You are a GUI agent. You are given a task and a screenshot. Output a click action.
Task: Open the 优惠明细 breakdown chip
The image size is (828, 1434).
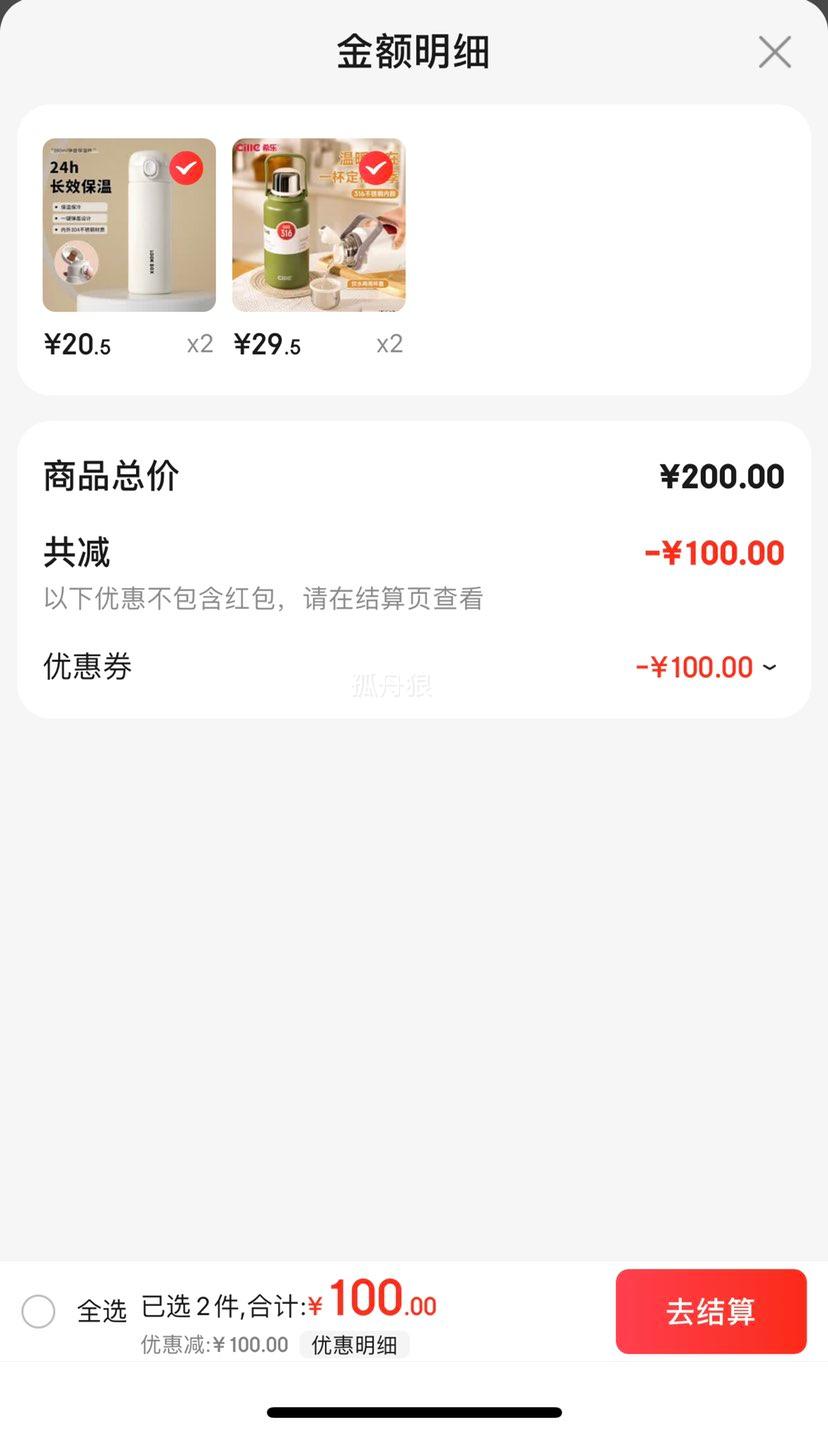coord(354,1345)
